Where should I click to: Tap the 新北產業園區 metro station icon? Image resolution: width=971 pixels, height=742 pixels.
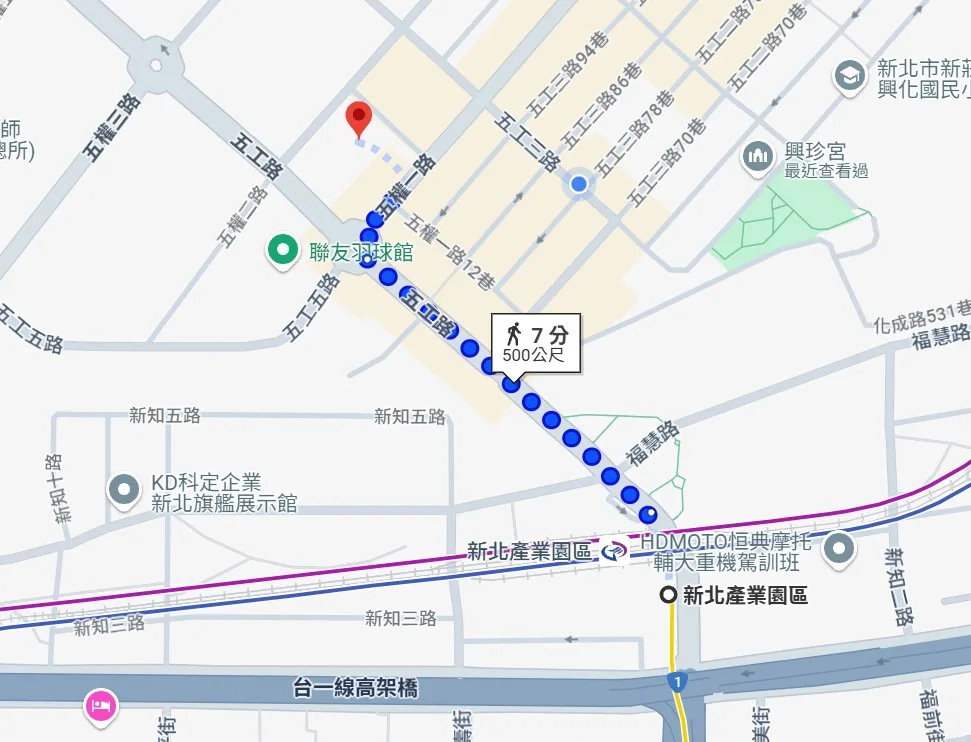pyautogui.click(x=615, y=550)
